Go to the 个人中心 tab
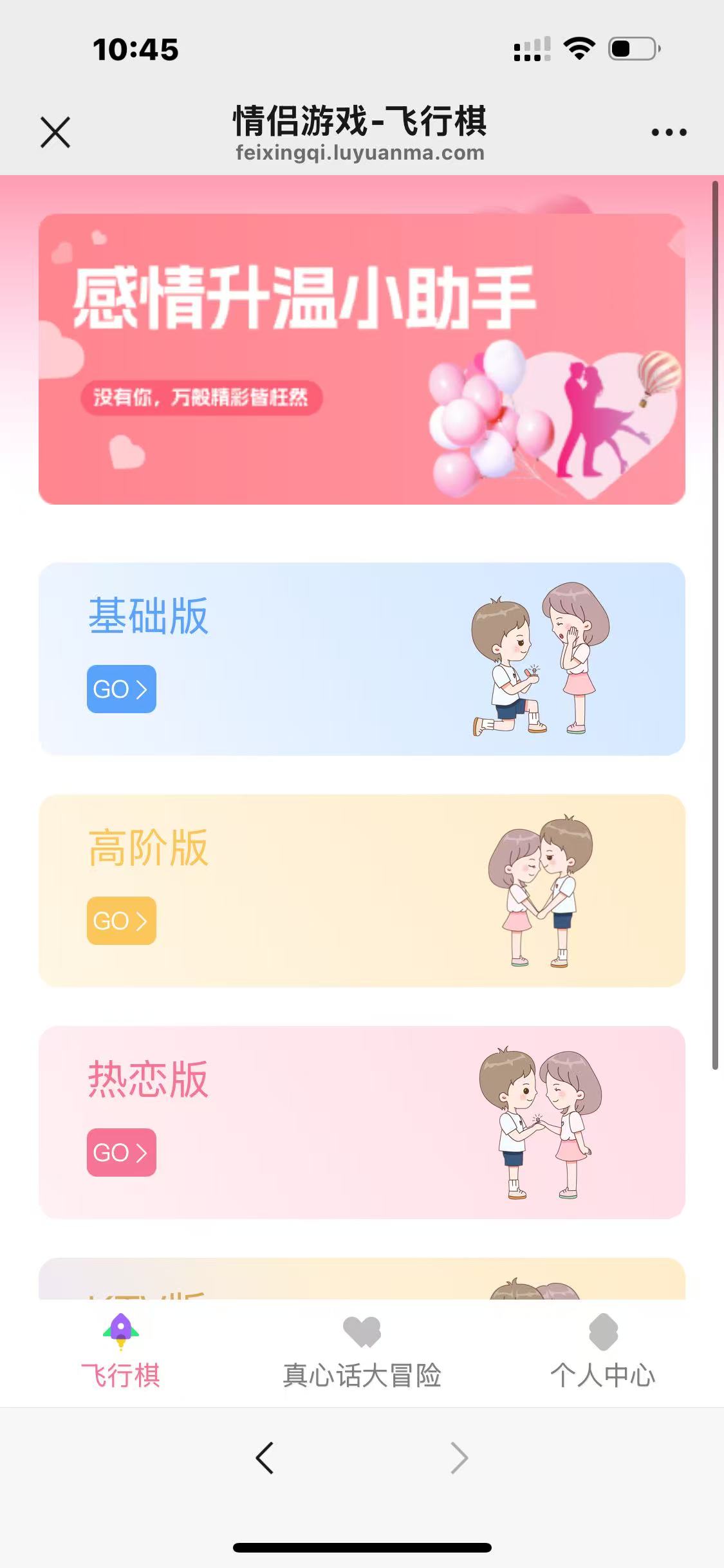This screenshot has width=724, height=1568. tap(603, 1352)
